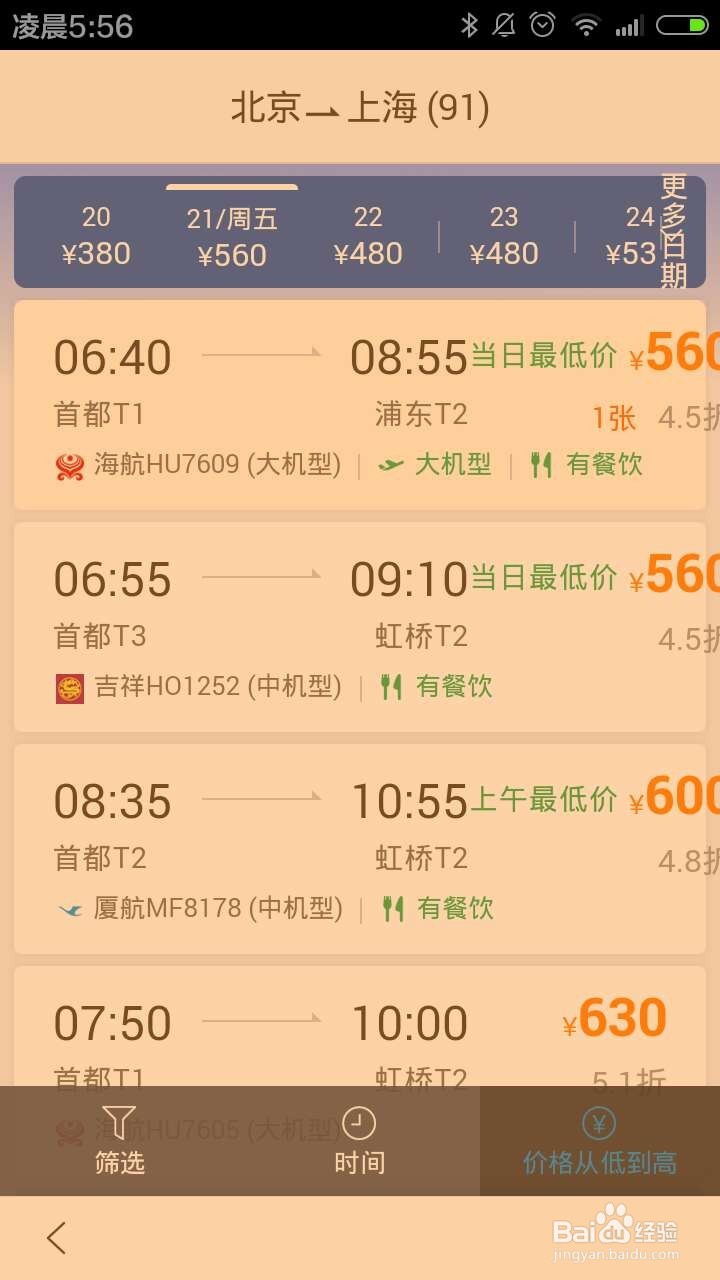This screenshot has width=720, height=1280.
Task: Select the date tab showing 20 ¥380
Action: (97, 235)
